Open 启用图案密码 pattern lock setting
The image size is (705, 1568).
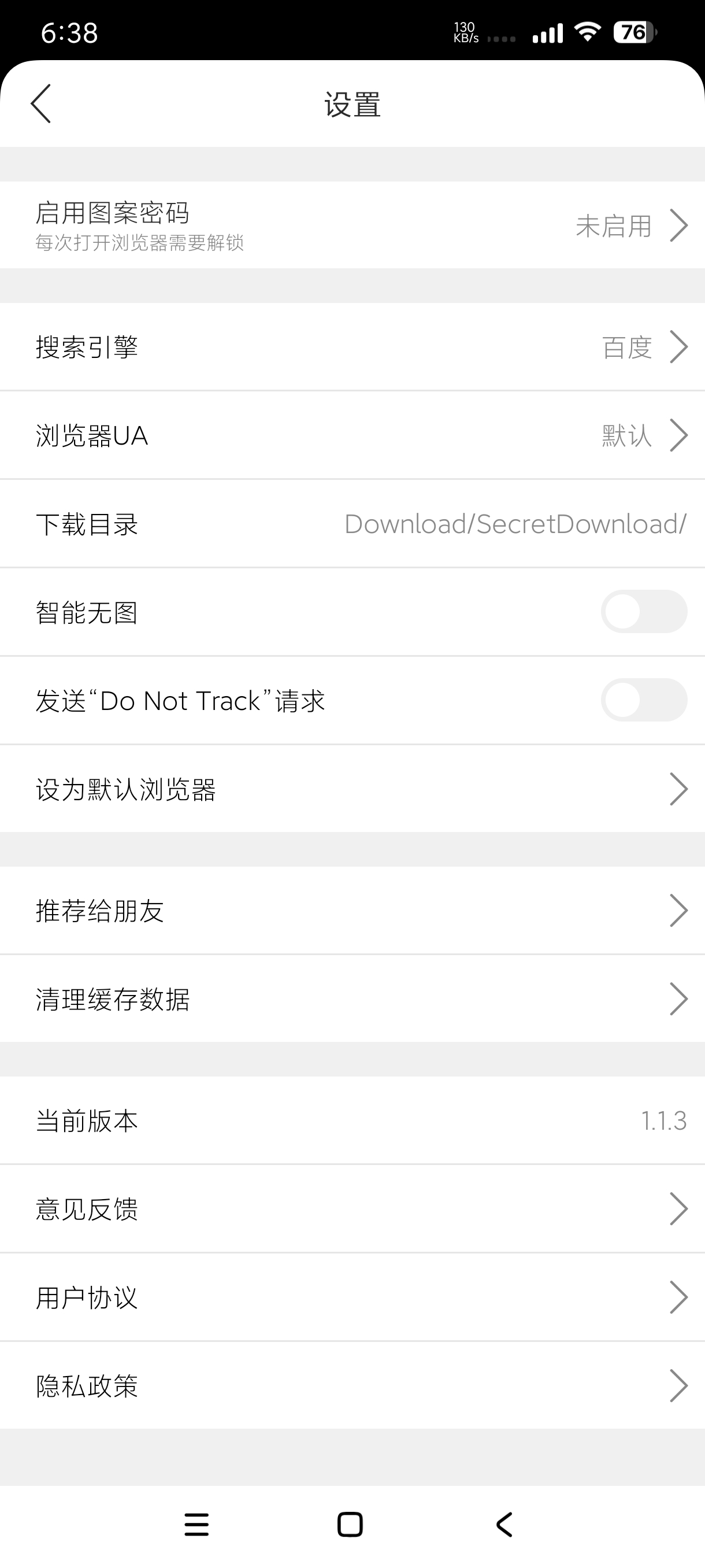[x=352, y=225]
